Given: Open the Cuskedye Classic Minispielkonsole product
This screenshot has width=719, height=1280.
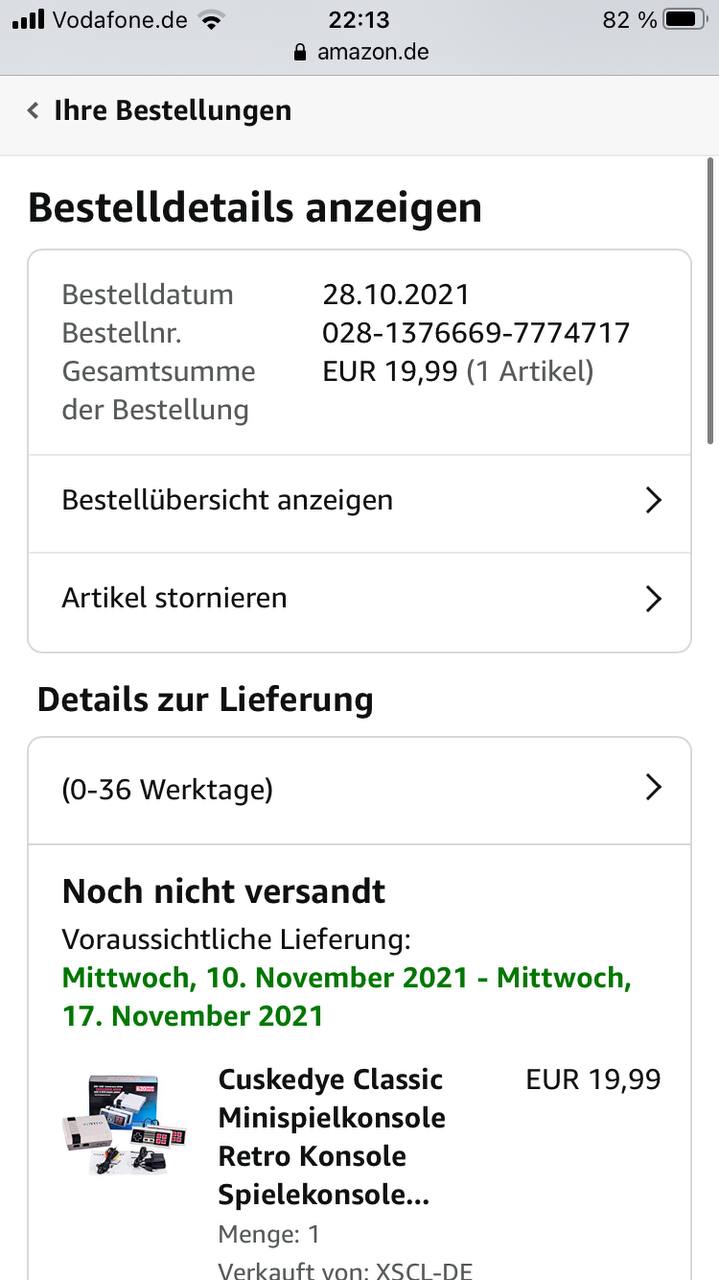Looking at the screenshot, I should [x=331, y=1137].
